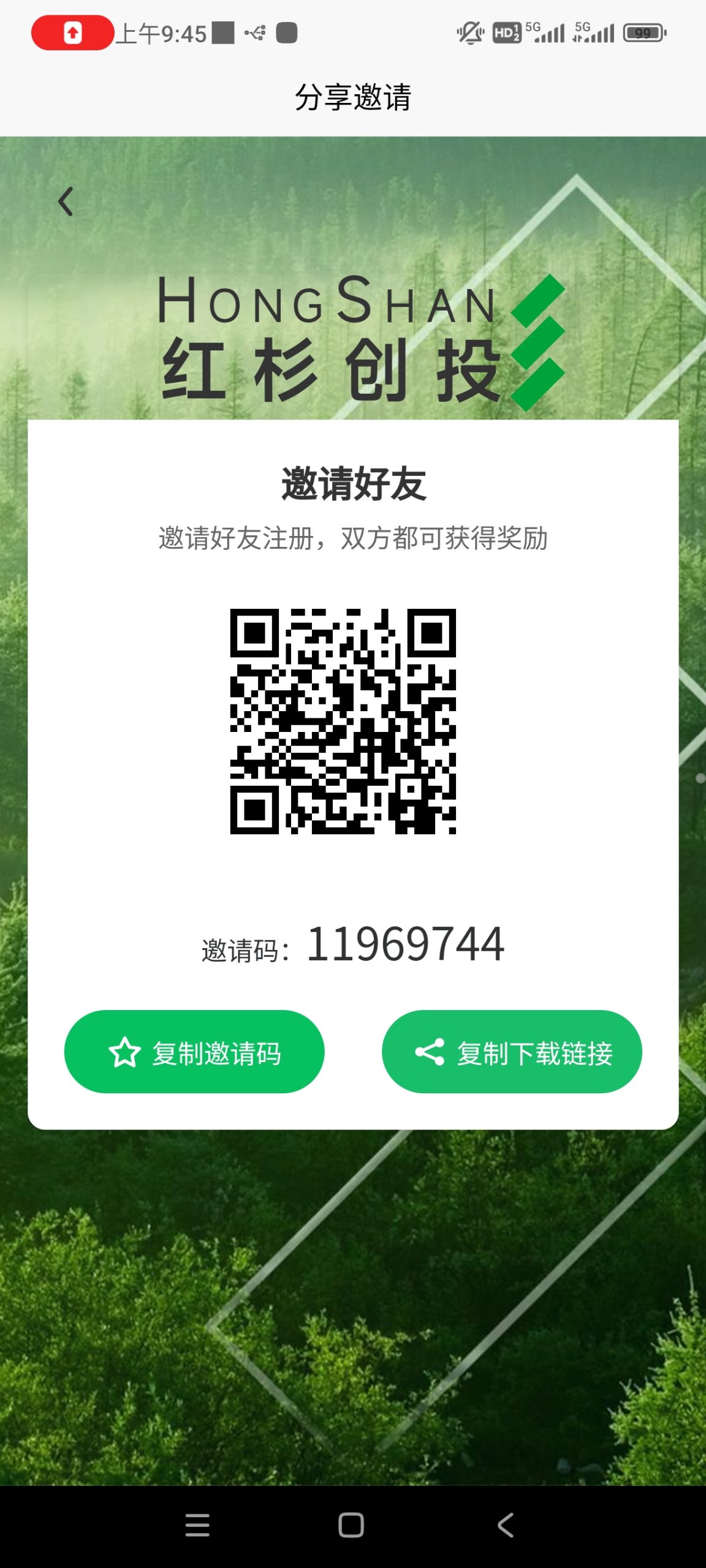Viewport: 706px width, 1568px height.
Task: Tap the battery level indicator showing 99
Action: (642, 32)
